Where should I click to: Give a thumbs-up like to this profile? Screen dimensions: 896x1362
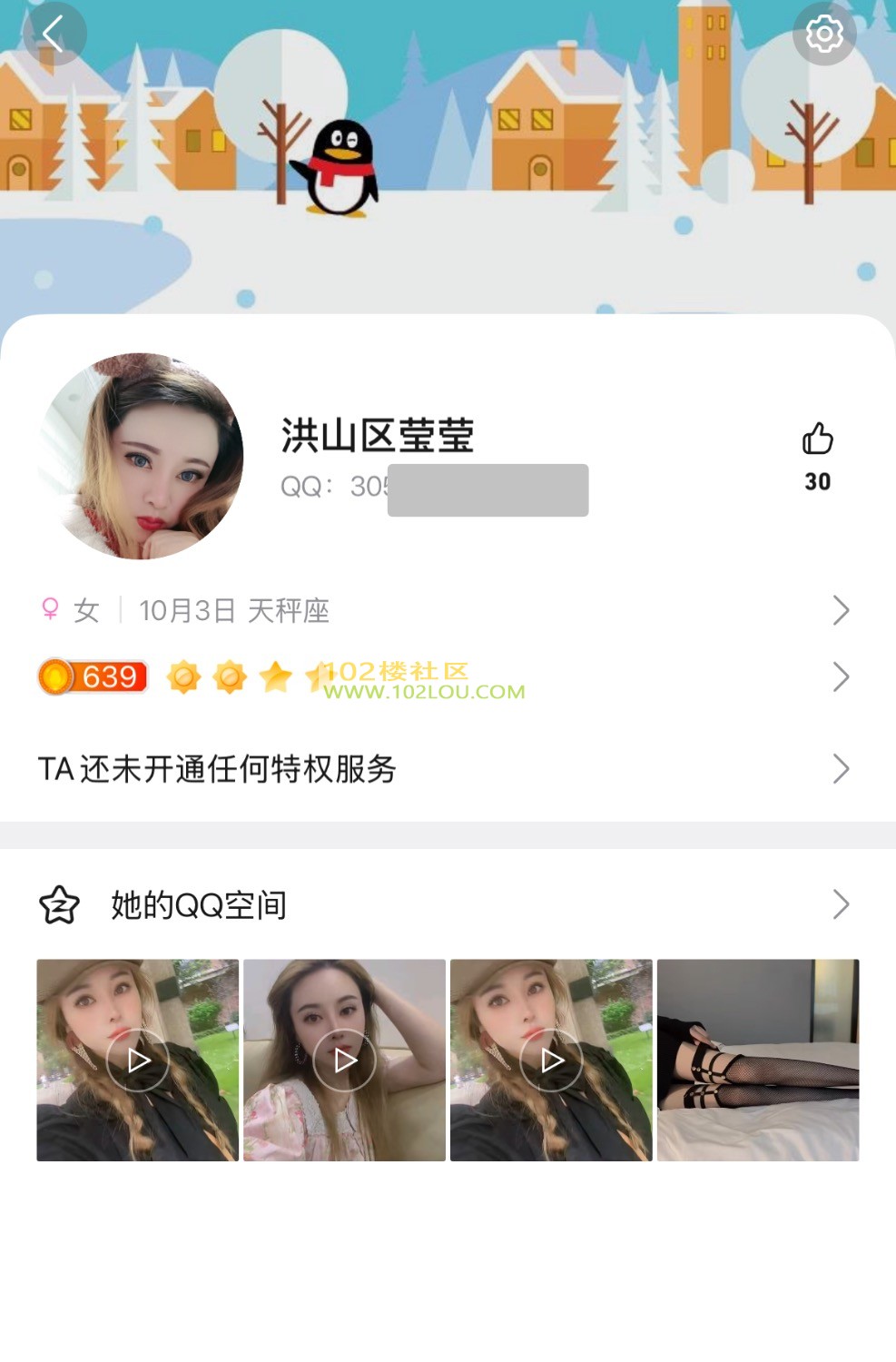[817, 439]
